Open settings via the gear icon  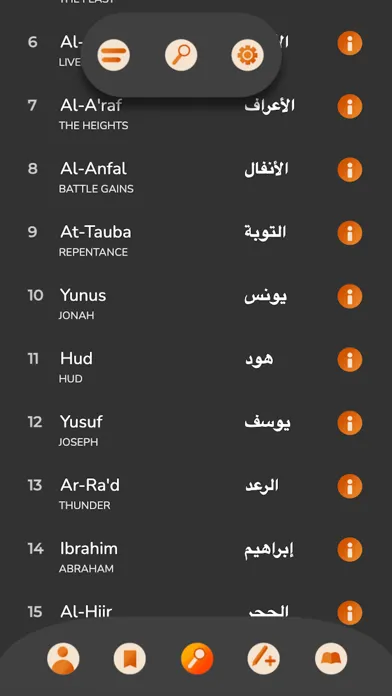(247, 55)
